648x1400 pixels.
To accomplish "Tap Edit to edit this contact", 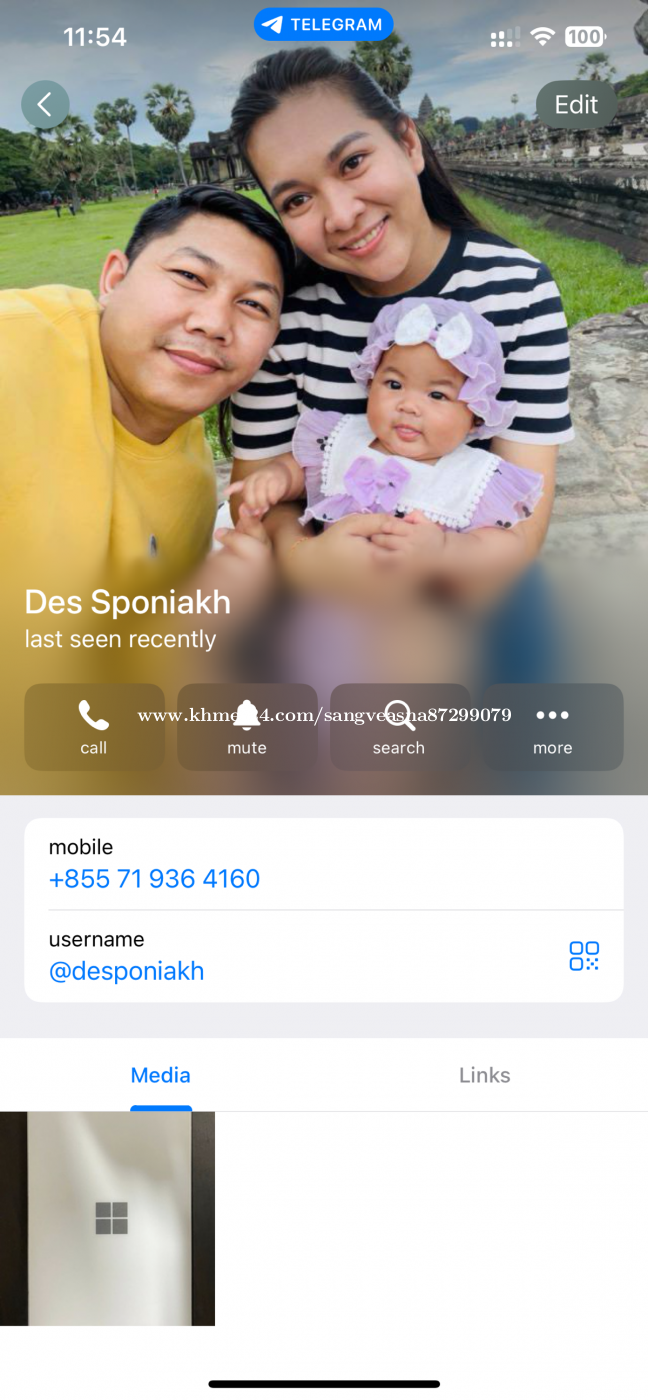I will (576, 104).
